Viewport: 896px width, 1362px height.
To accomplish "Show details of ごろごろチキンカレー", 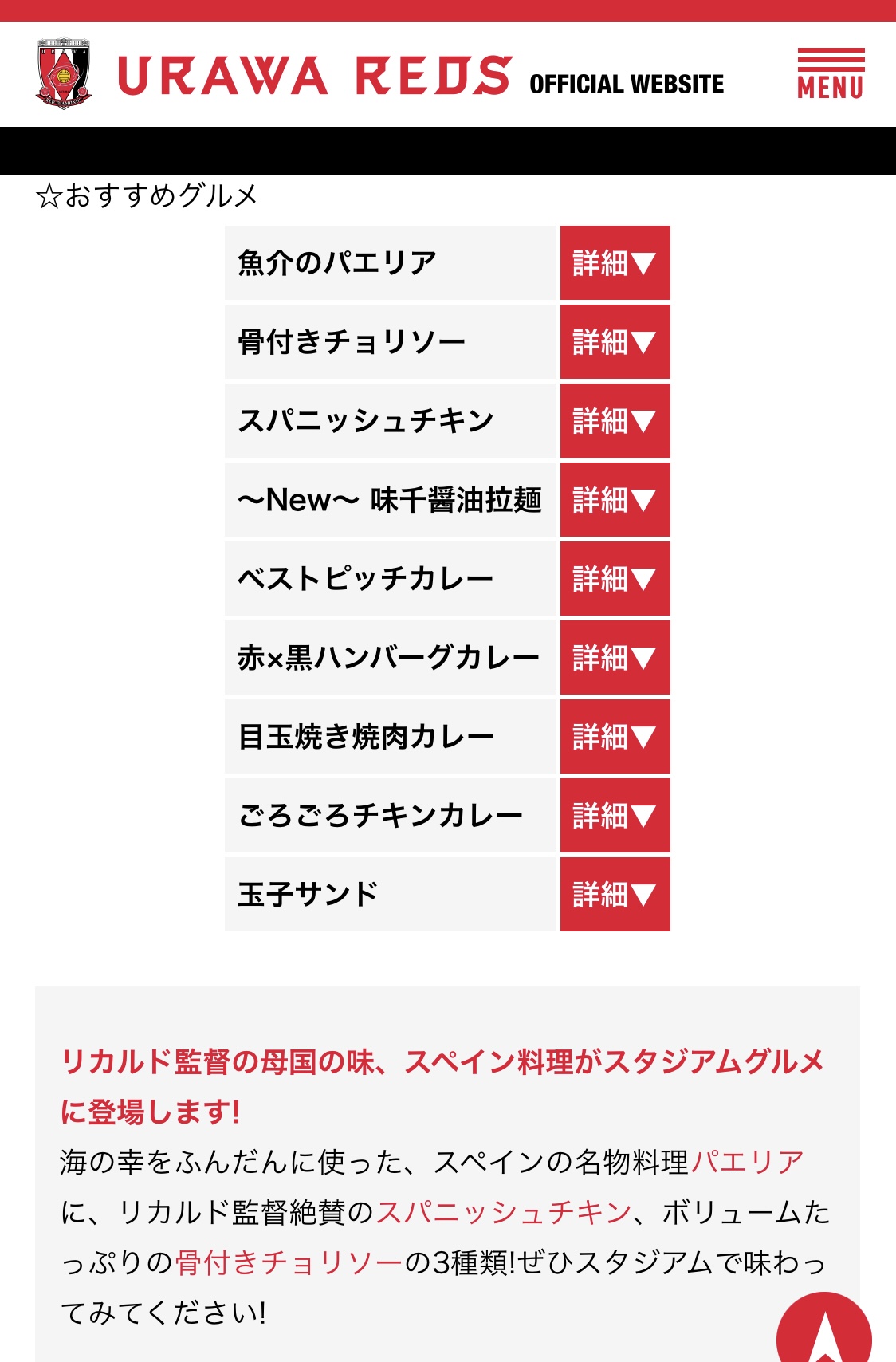I will click(x=615, y=816).
